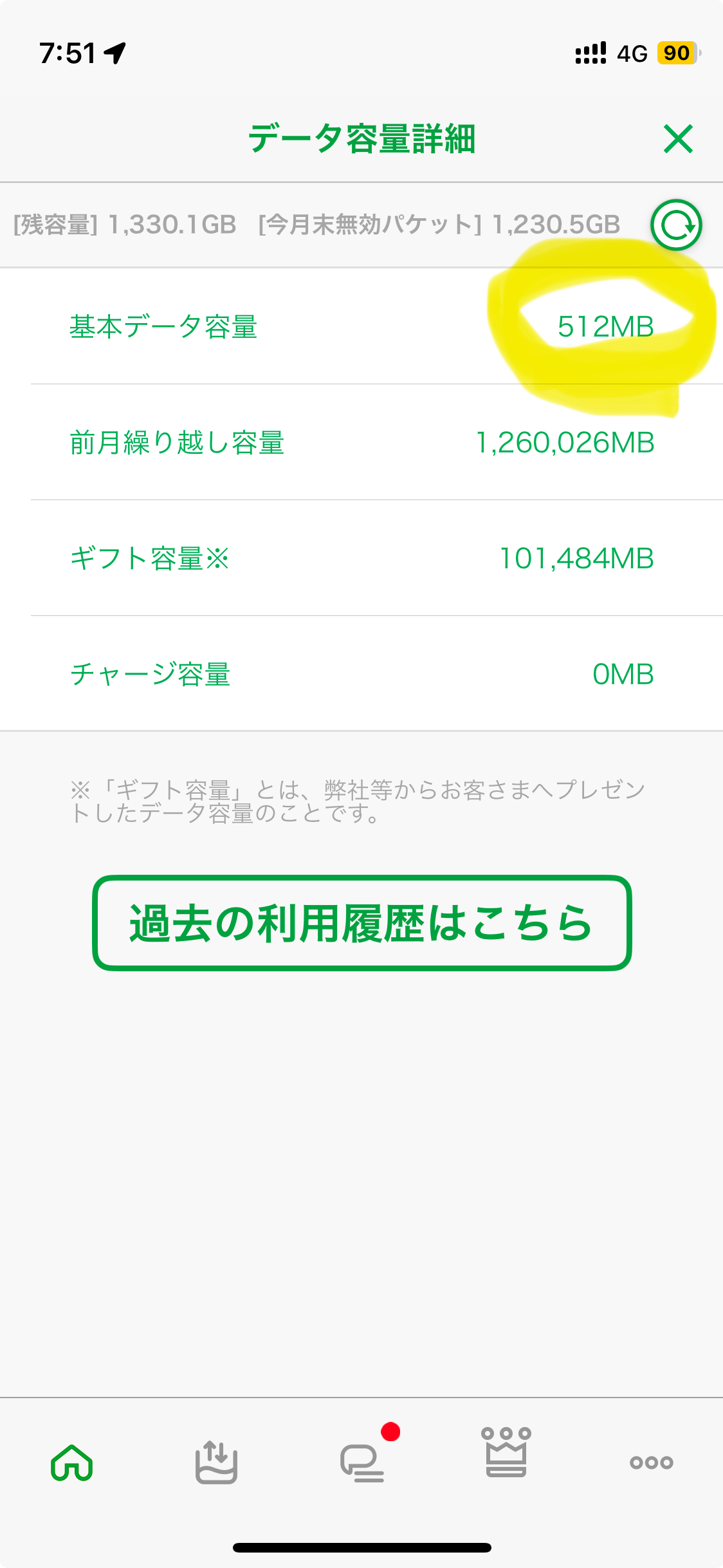This screenshot has height=1568, width=723.
Task: Go to the home tab
Action: [x=72, y=1462]
